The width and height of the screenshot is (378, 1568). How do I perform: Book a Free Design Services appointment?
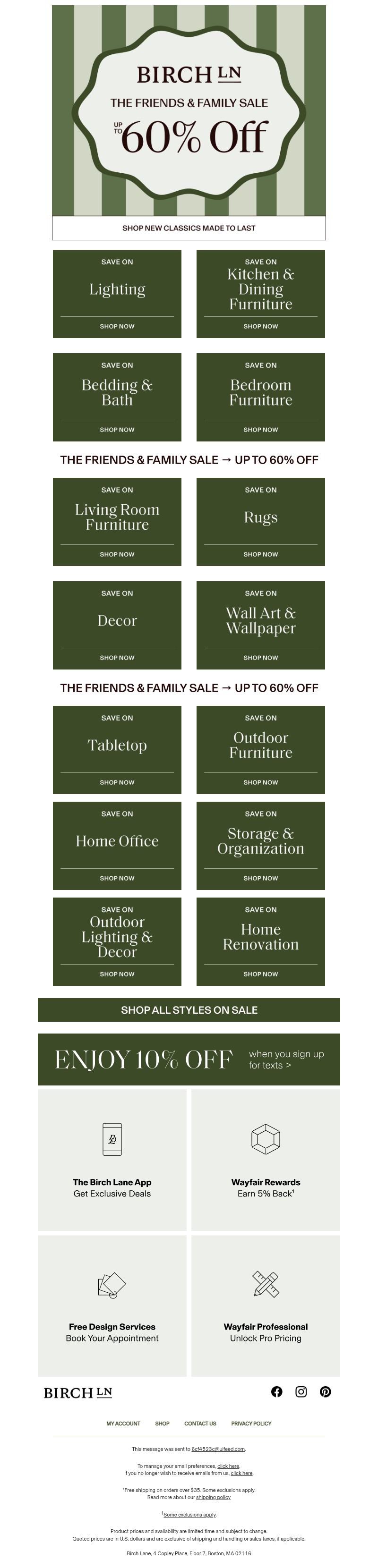(x=112, y=1306)
